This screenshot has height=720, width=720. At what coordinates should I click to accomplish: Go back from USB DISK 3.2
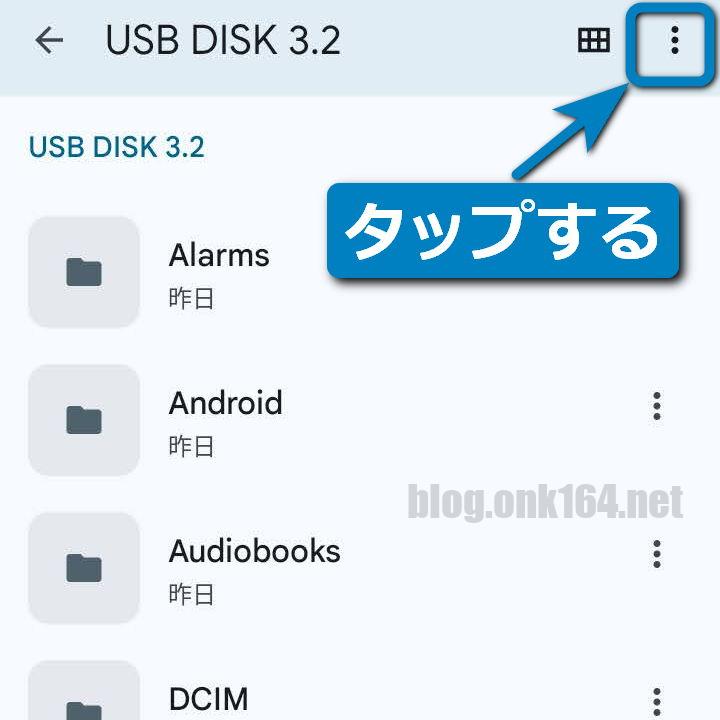coord(48,40)
